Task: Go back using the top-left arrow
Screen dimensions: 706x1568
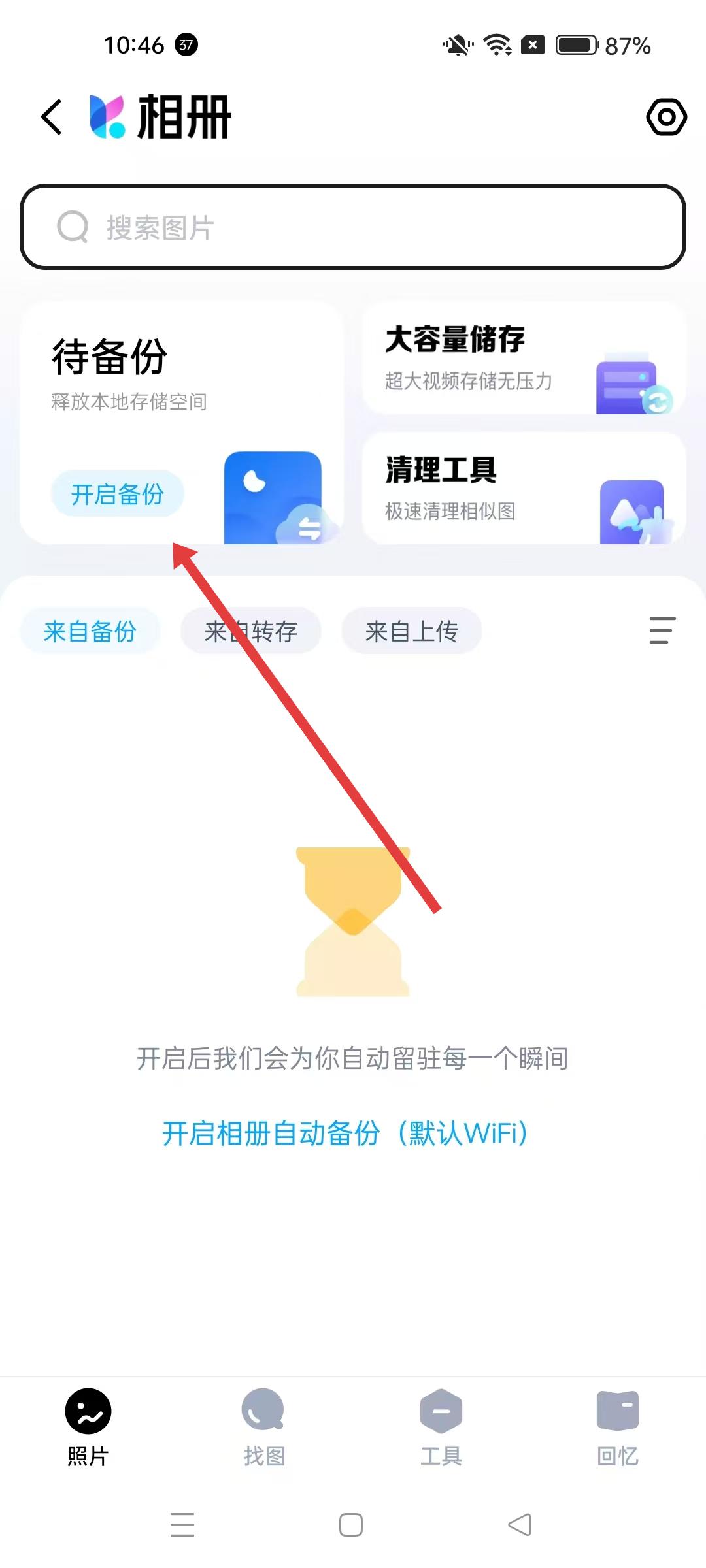Action: point(52,118)
